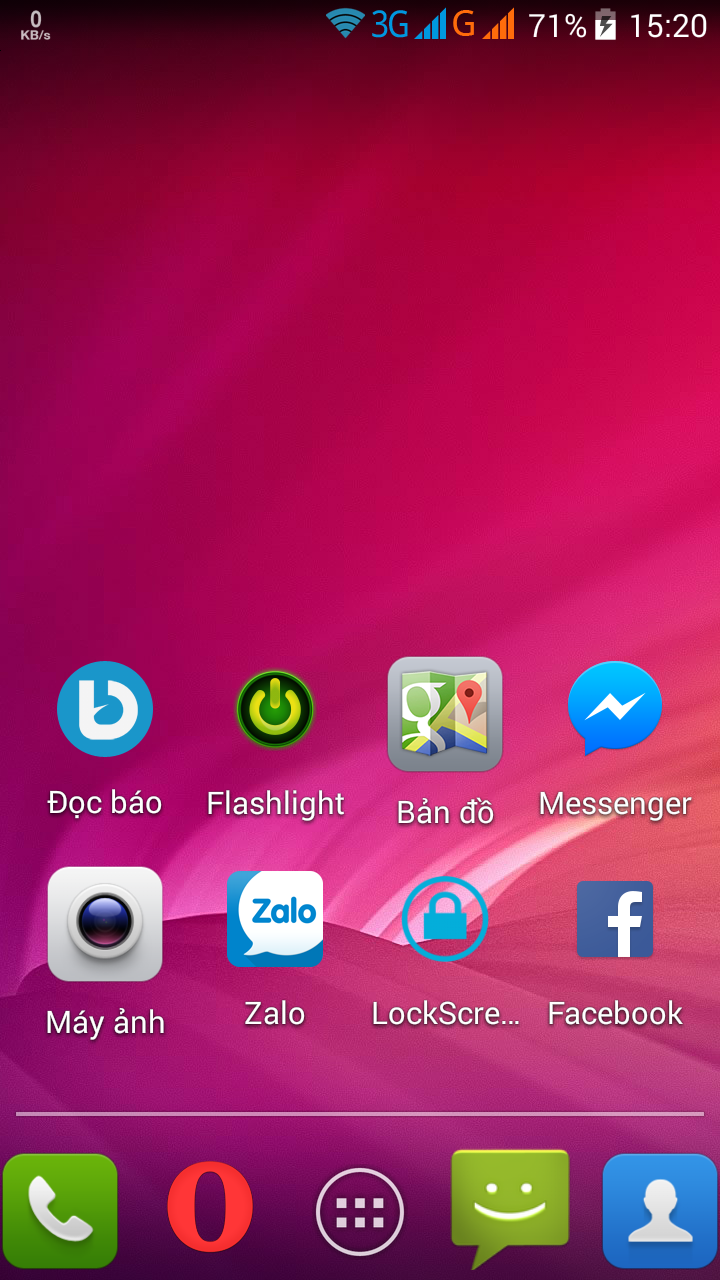Open the Đọc báo news app

pyautogui.click(x=105, y=709)
